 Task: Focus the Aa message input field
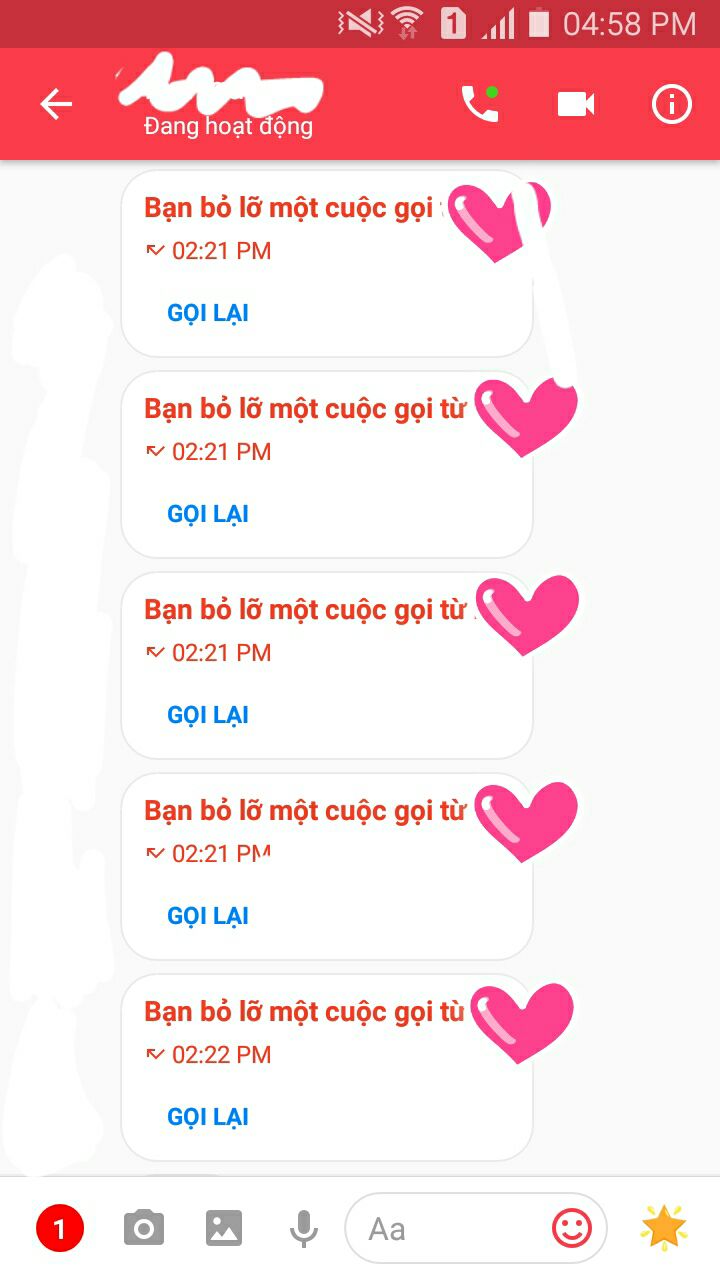tap(450, 1228)
